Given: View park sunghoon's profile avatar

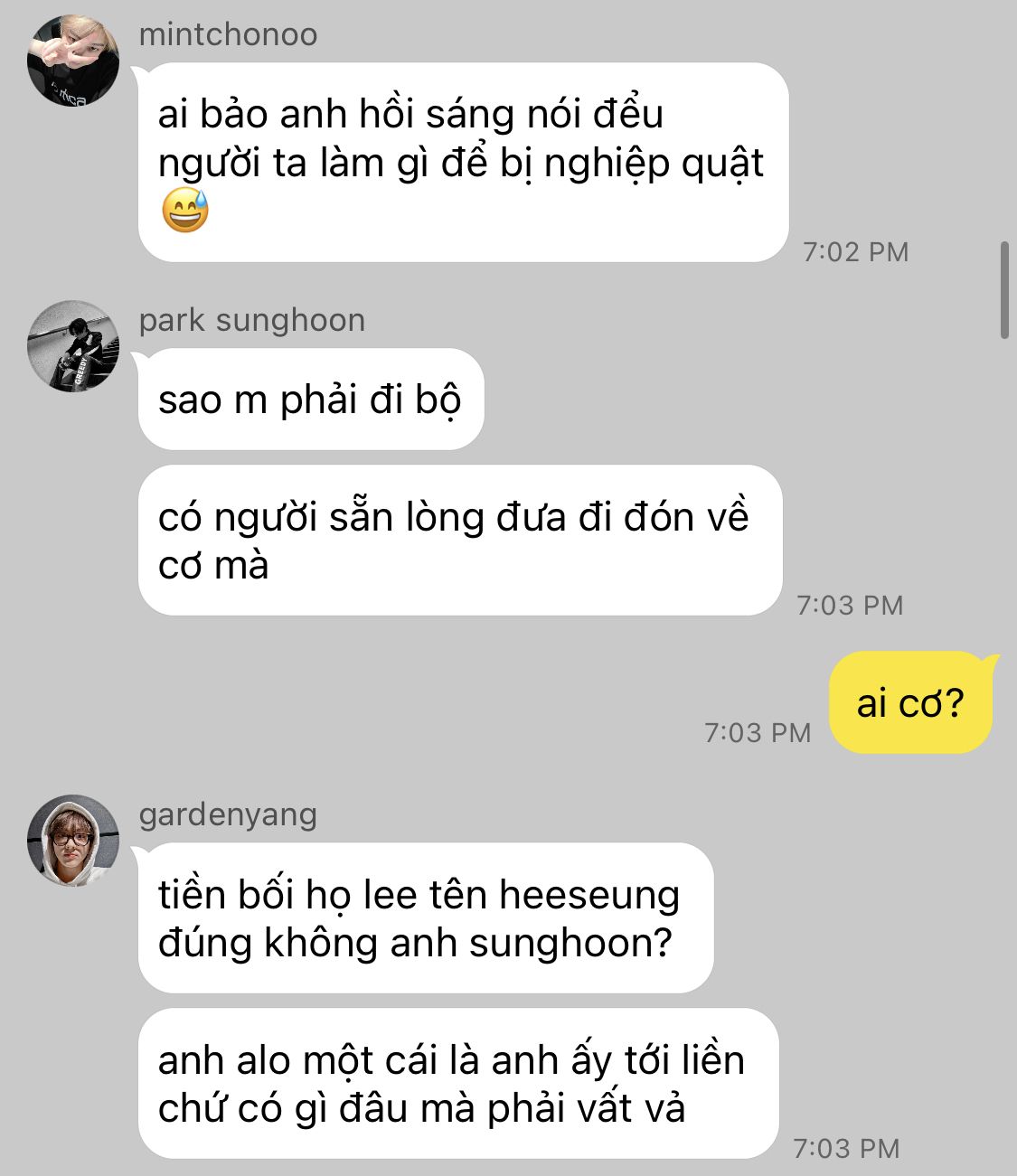Looking at the screenshot, I should [73, 346].
